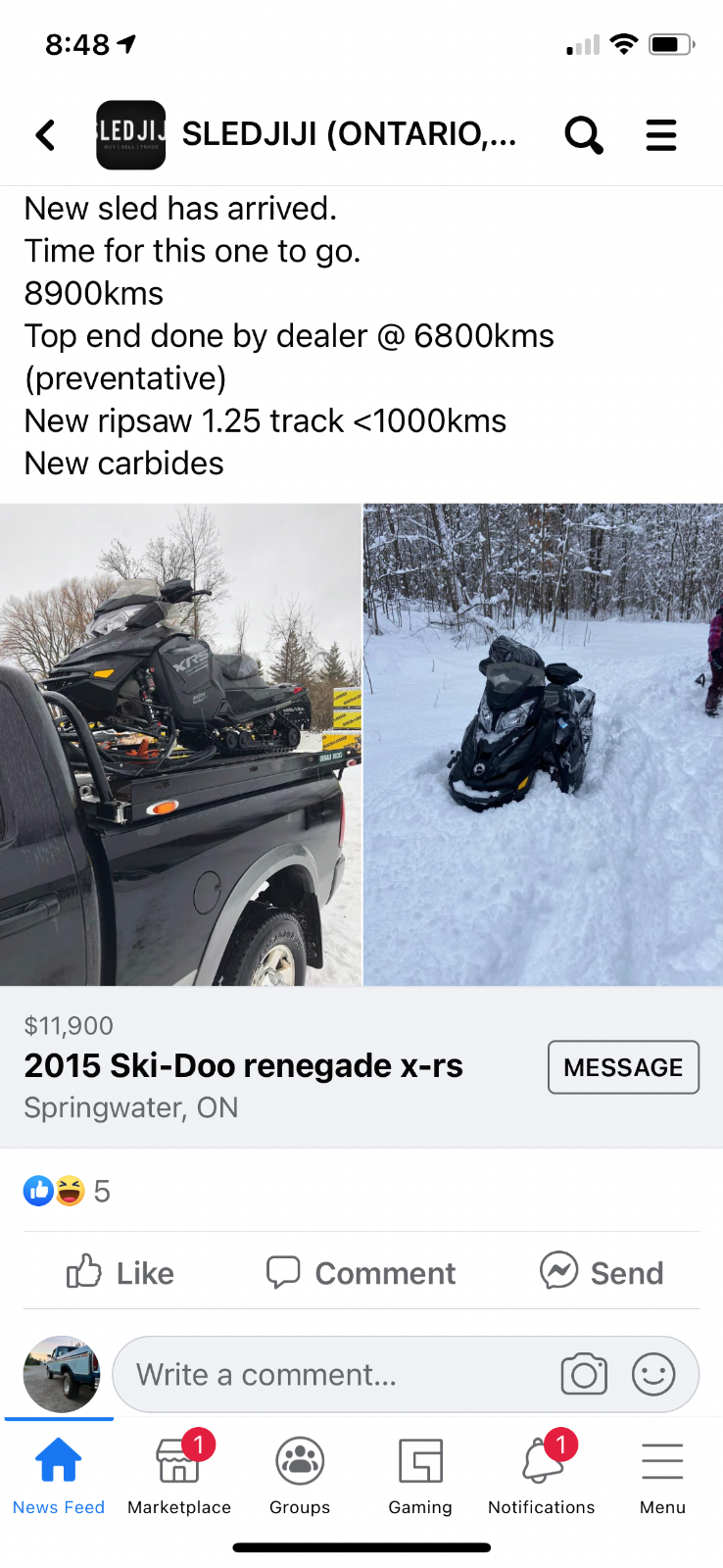723x1568 pixels.
Task: Open the Gaming tab
Action: [420, 1474]
